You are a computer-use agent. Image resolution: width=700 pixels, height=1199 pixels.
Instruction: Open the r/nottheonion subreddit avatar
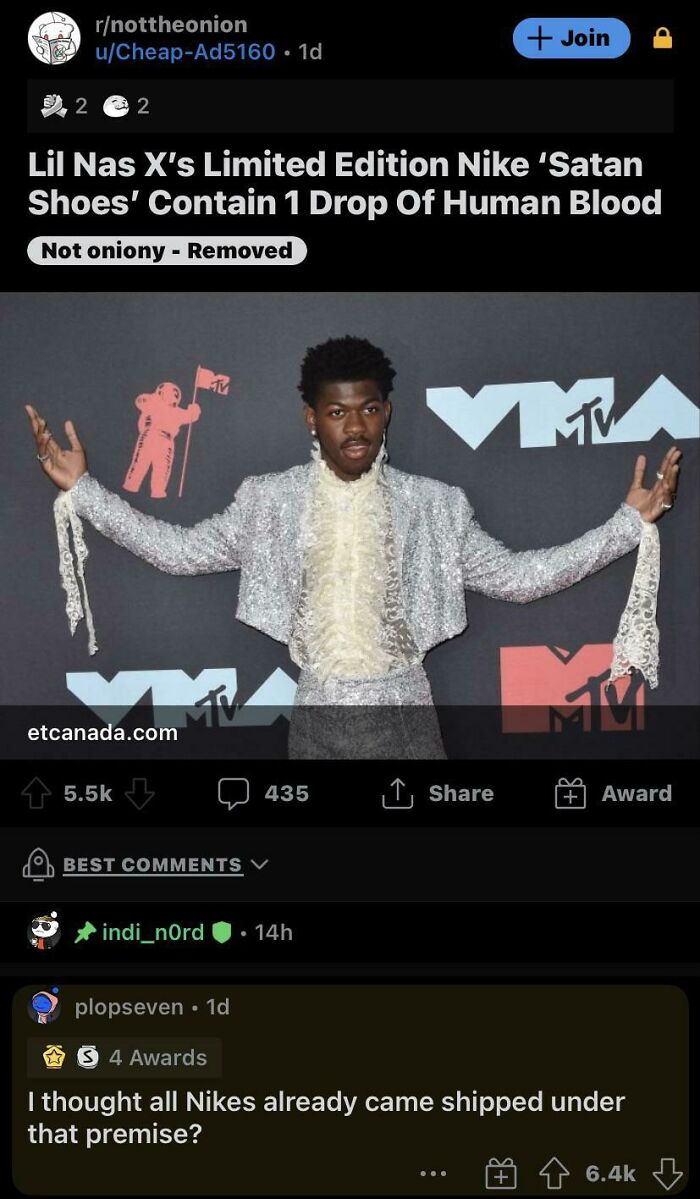[54, 38]
